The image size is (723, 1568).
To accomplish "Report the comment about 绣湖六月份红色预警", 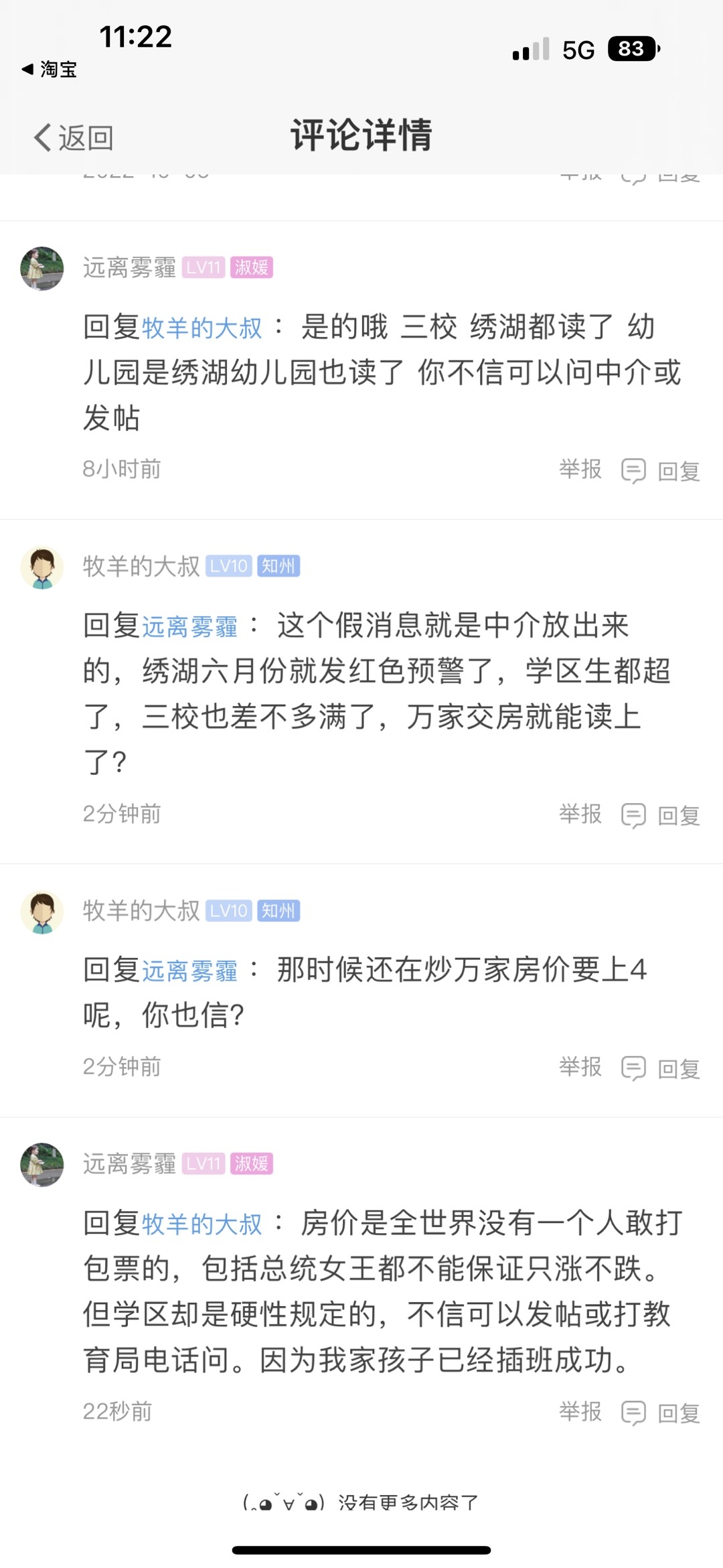I will tap(580, 814).
